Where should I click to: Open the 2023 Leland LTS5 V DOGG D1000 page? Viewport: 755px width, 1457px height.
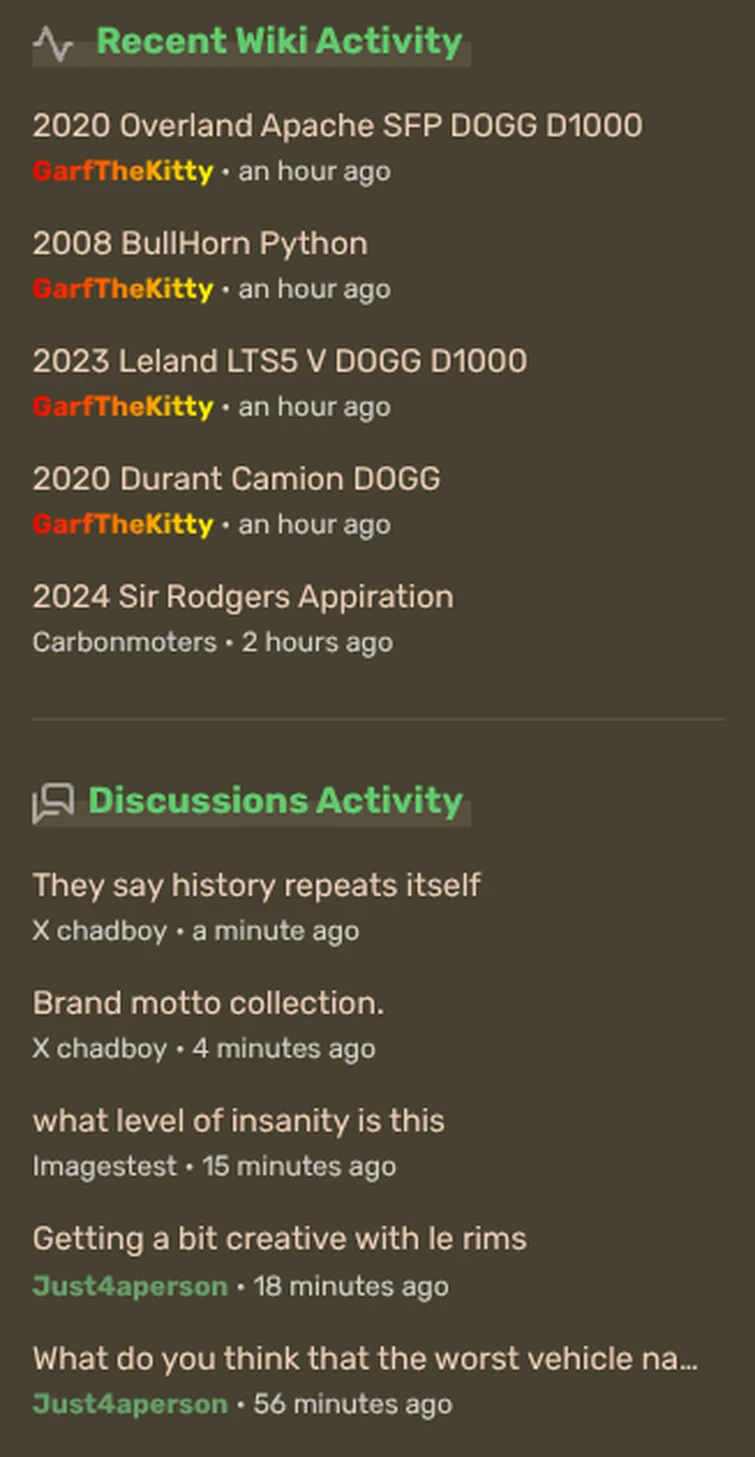pyautogui.click(x=281, y=361)
